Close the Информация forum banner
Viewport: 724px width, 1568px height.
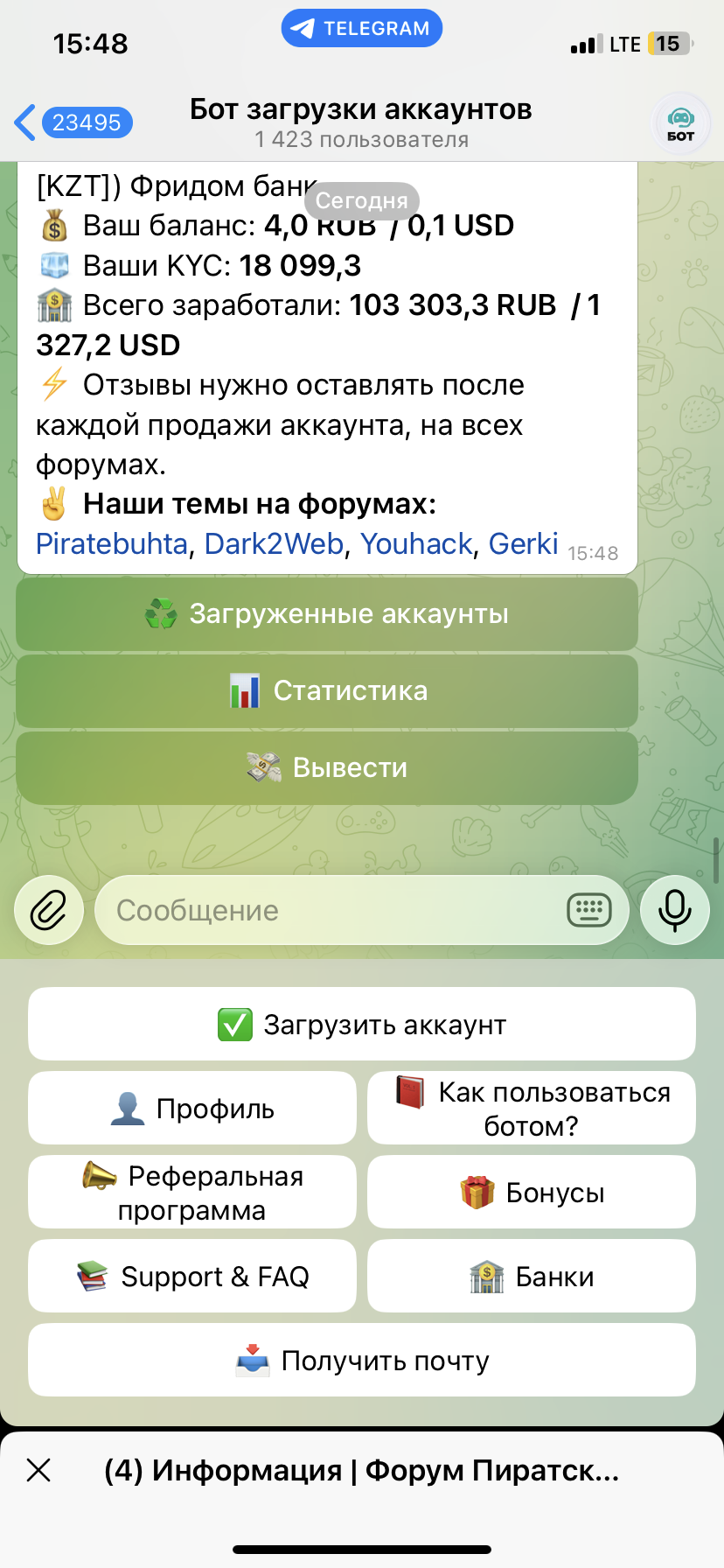tap(38, 1470)
